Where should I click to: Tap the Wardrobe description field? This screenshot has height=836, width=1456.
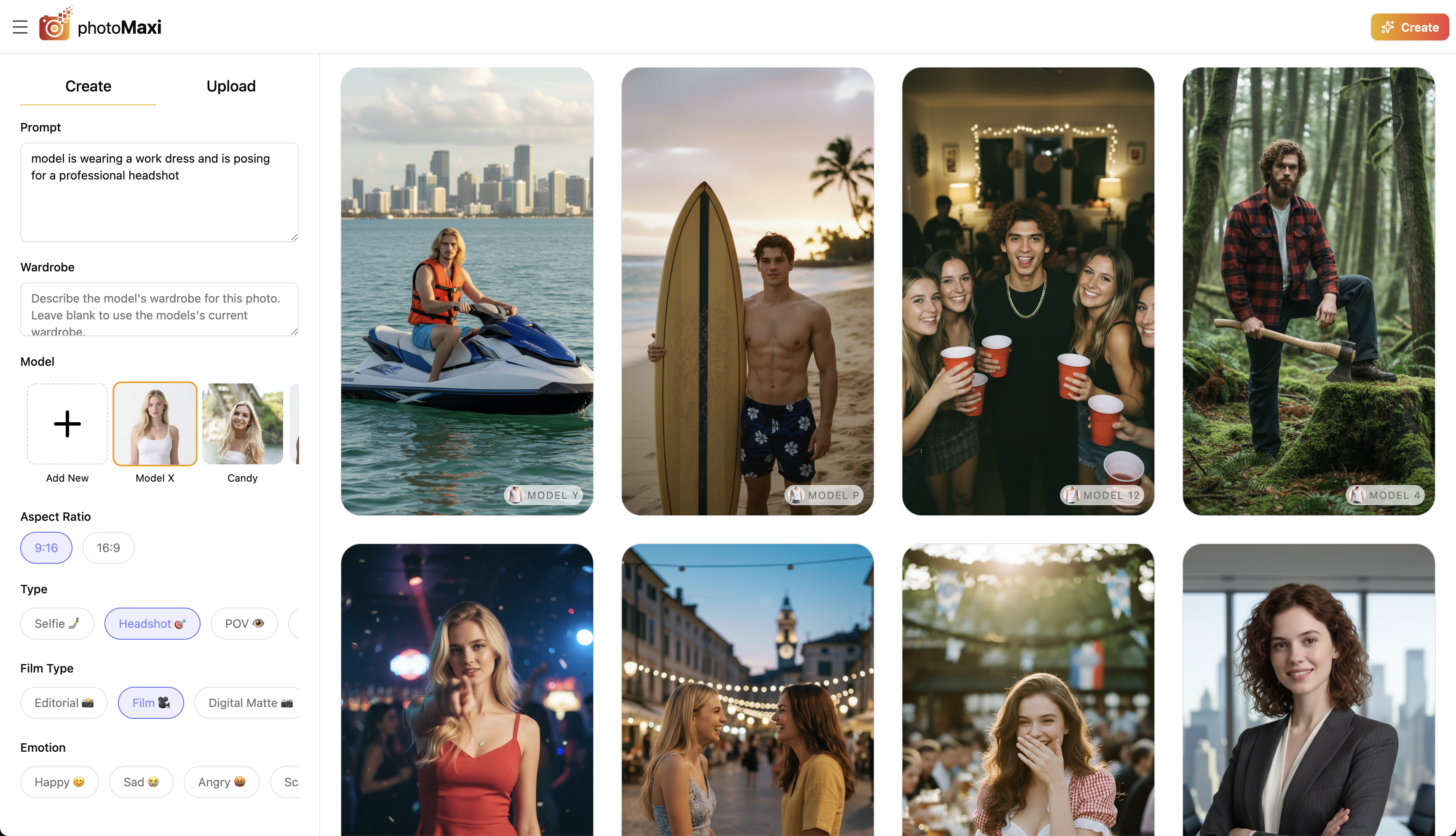pos(159,309)
